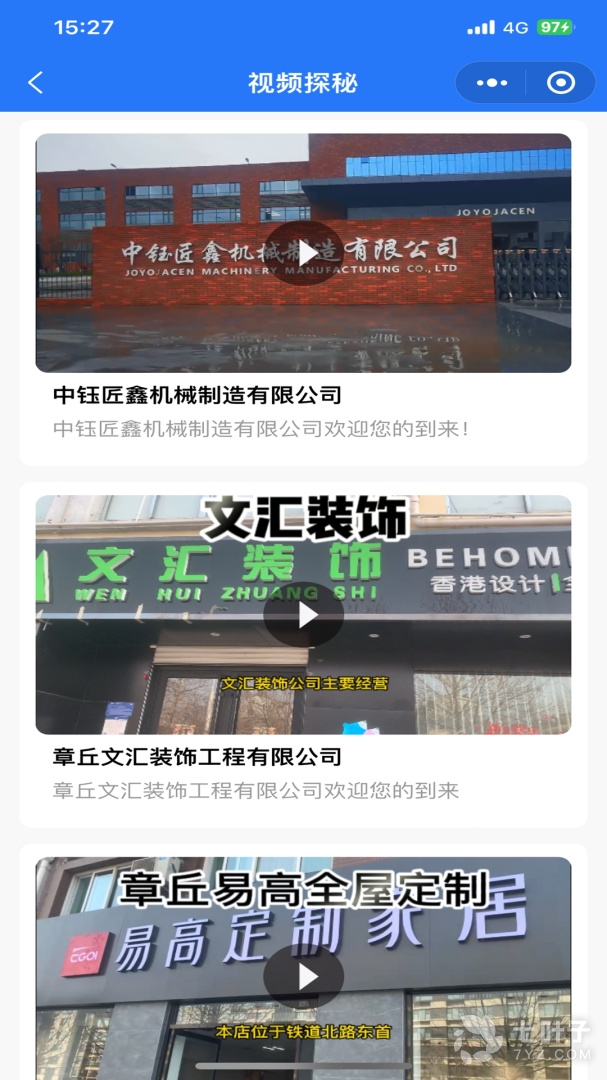This screenshot has height=1080, width=607.
Task: Close the mini program via the circle icon
Action: (x=561, y=83)
